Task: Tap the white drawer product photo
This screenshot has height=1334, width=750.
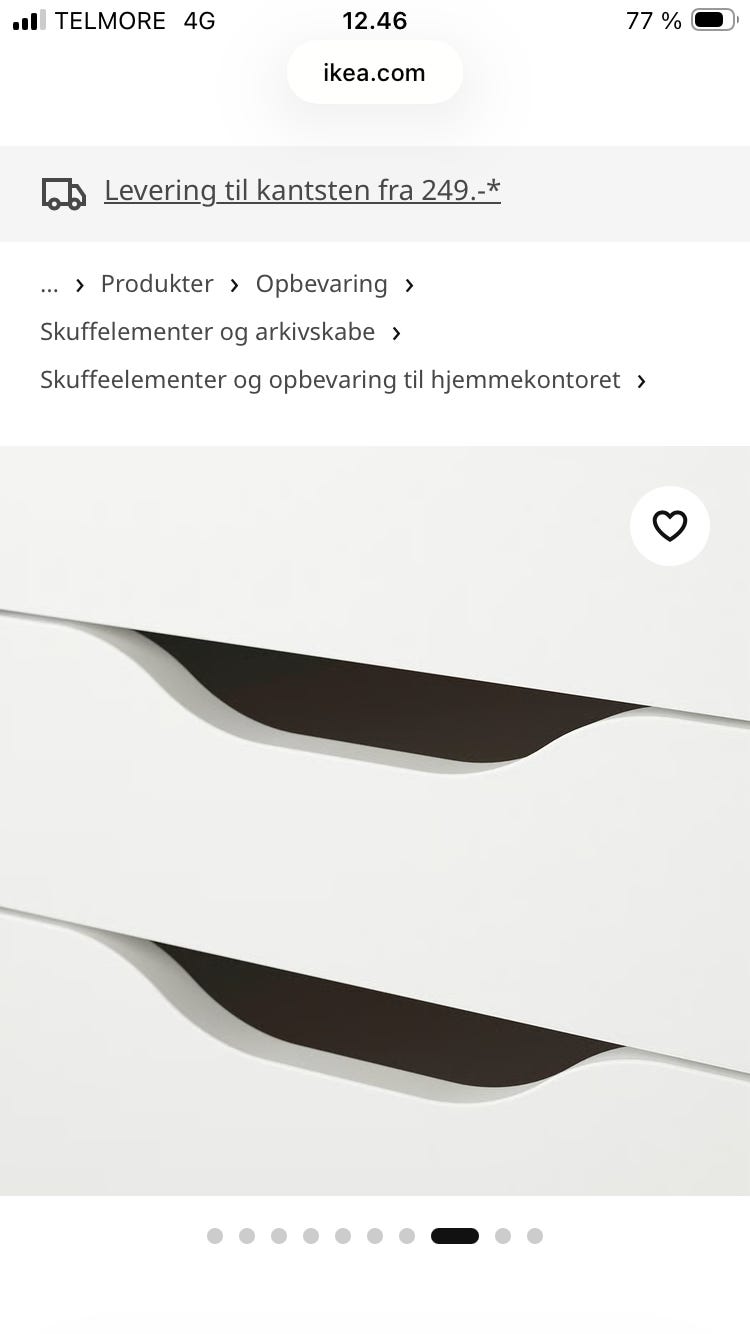Action: (375, 820)
